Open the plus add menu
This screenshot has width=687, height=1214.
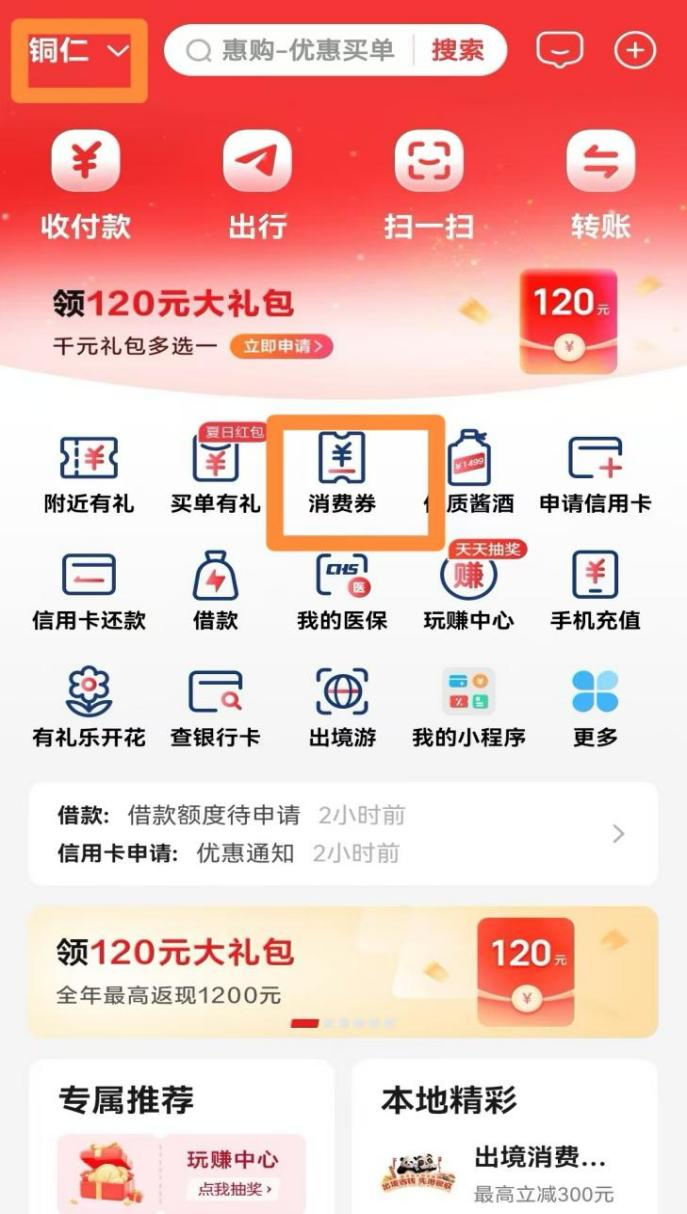635,50
